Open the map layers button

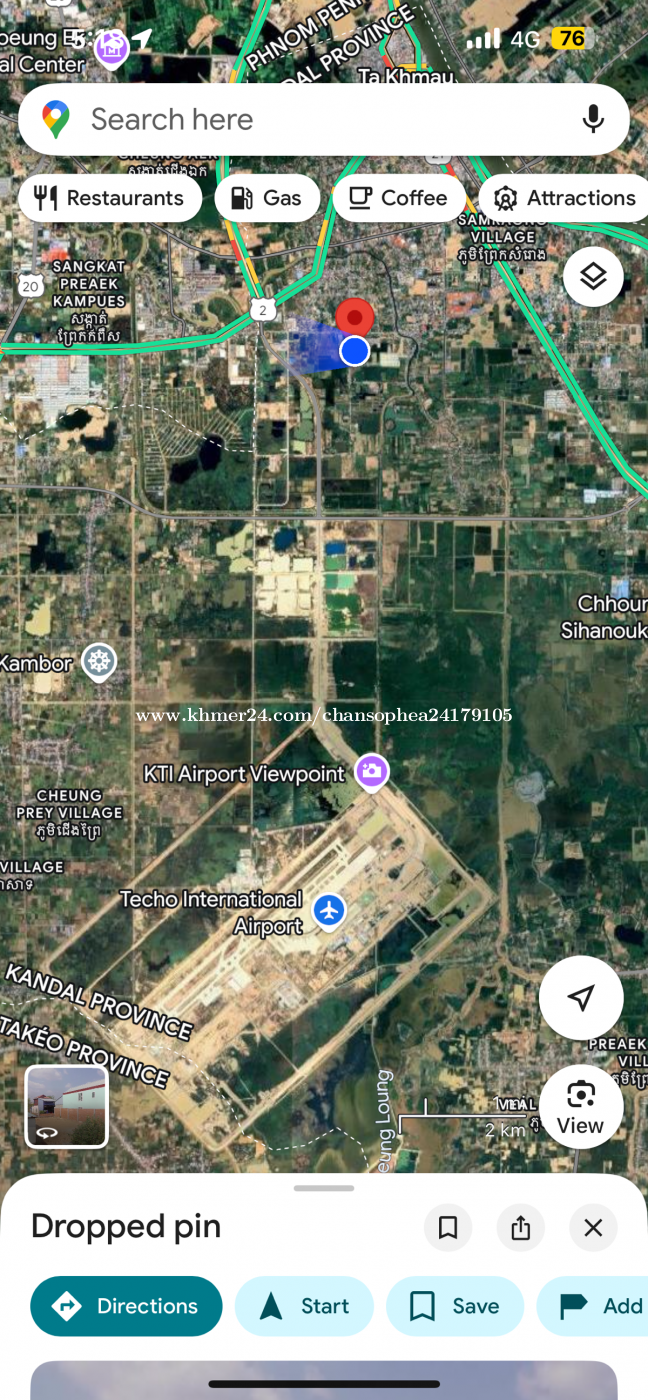click(593, 276)
